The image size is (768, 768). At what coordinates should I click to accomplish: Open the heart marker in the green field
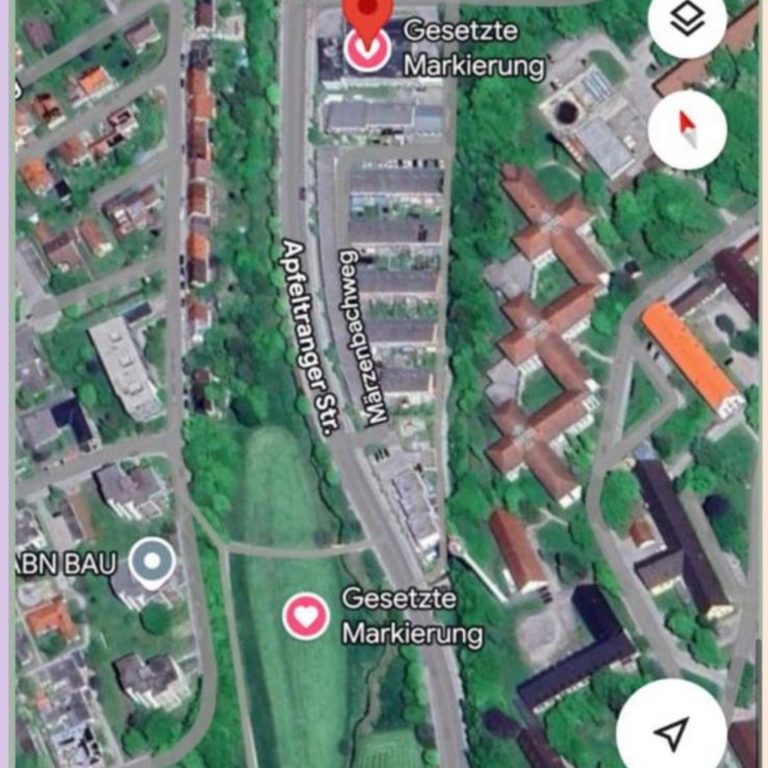306,616
